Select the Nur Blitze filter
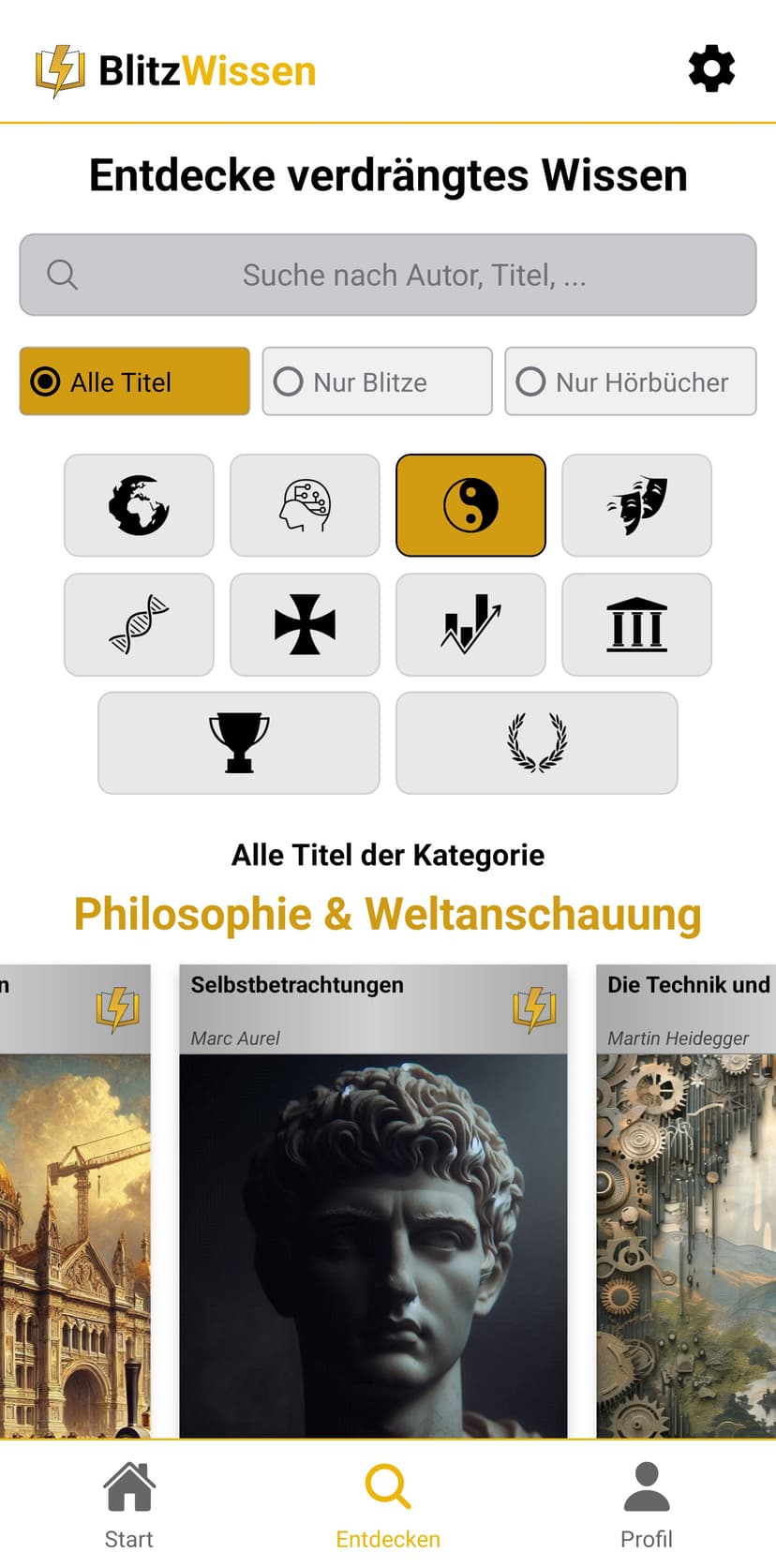 [377, 381]
